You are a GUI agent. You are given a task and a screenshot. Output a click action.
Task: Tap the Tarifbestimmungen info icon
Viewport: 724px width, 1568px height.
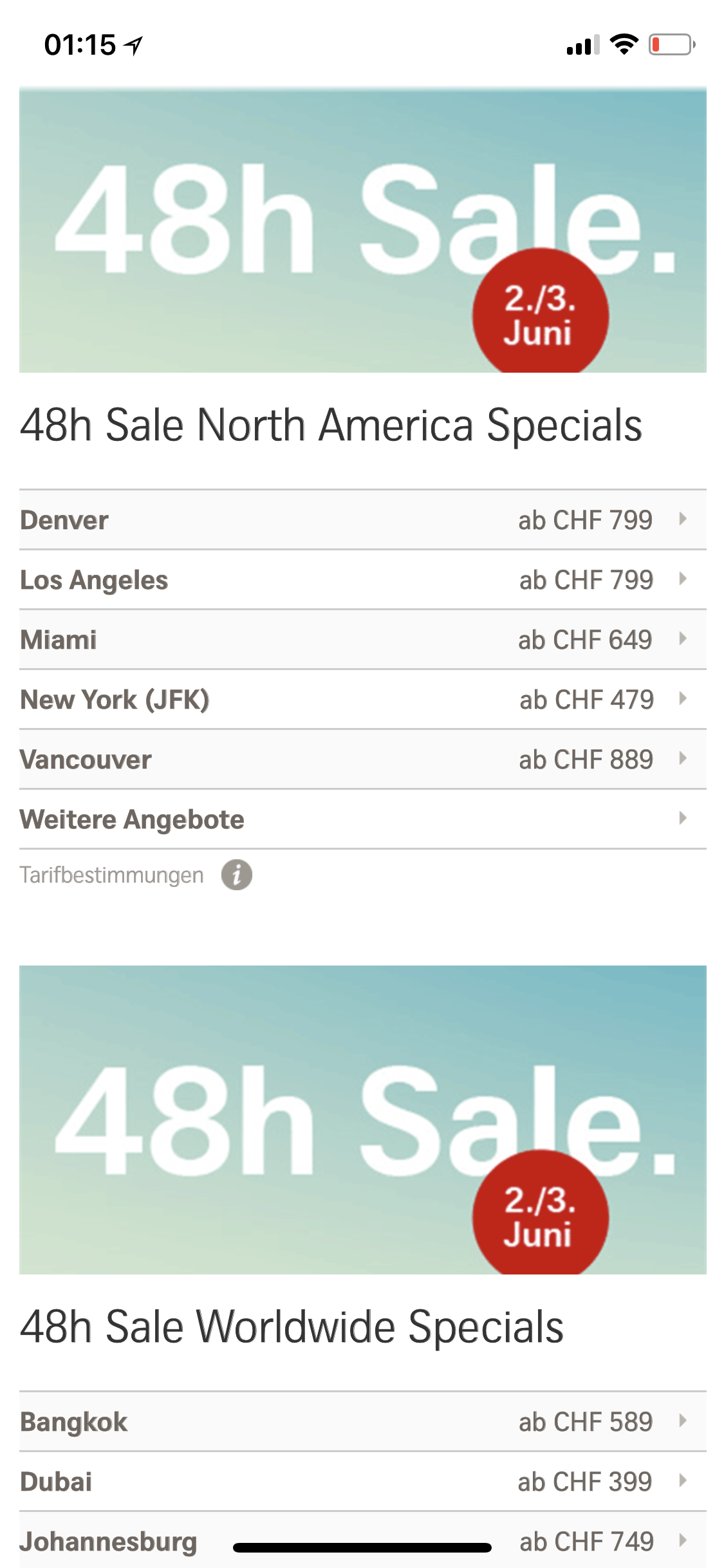tap(237, 875)
